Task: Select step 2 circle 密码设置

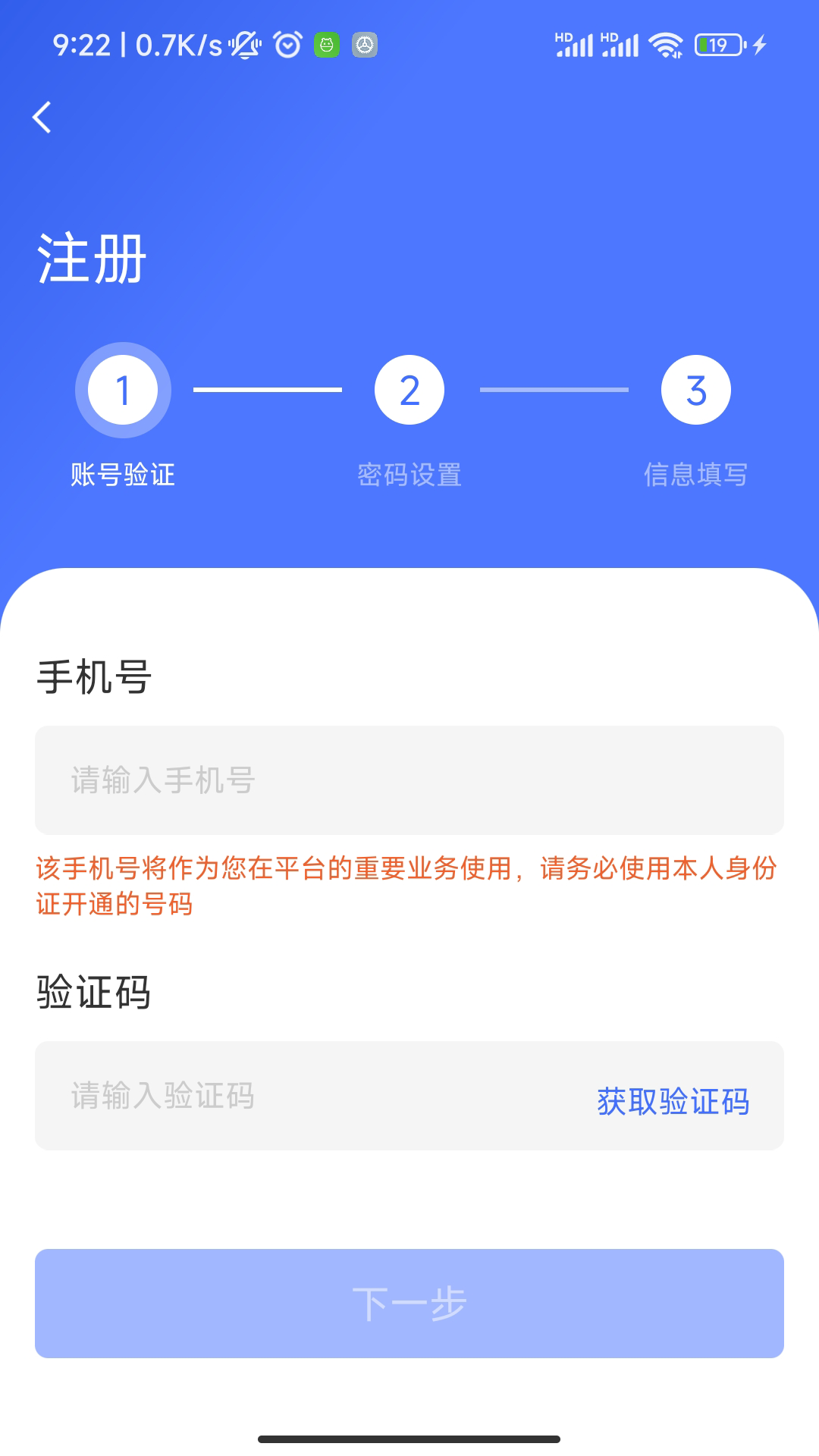Action: (409, 389)
